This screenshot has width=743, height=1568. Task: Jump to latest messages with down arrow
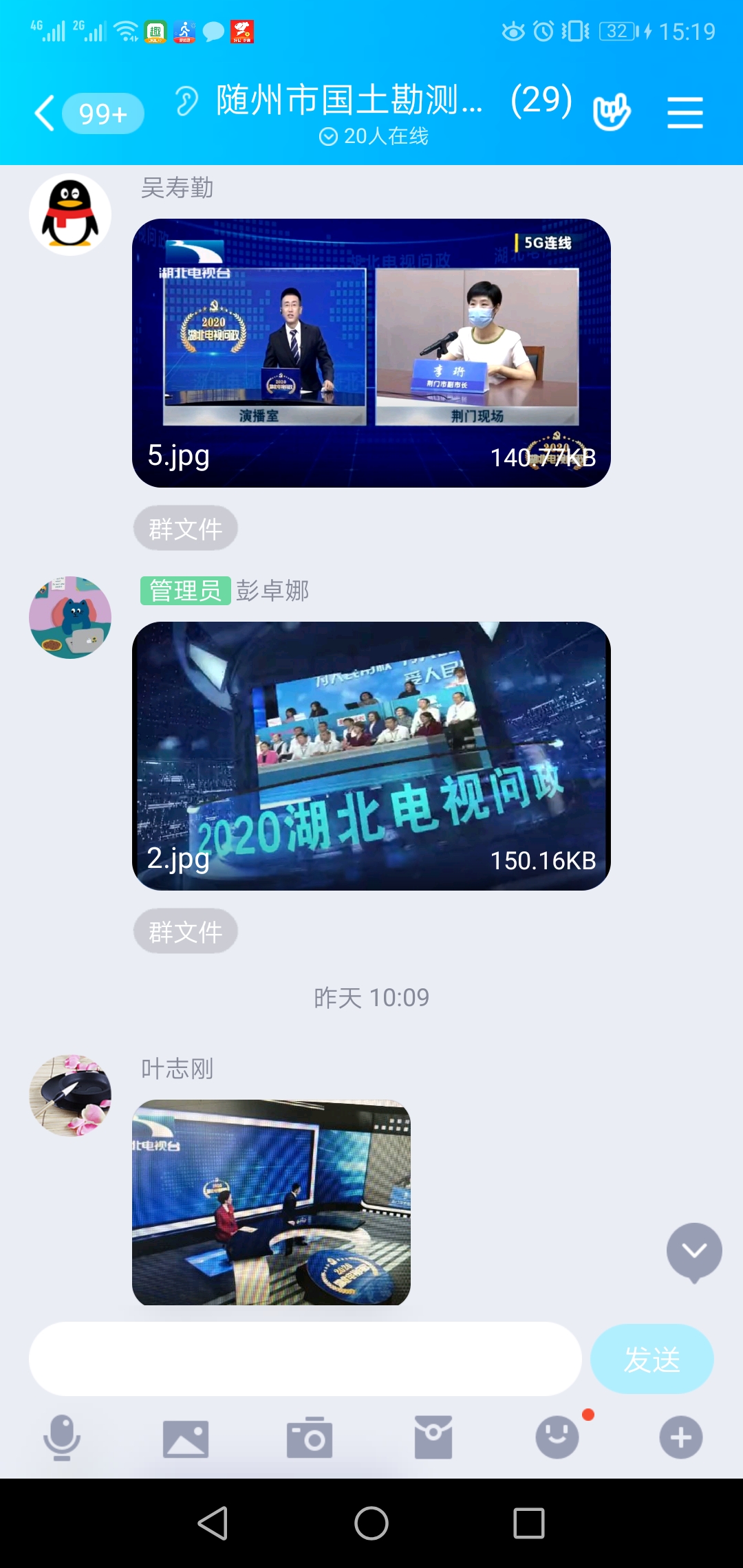[694, 1252]
